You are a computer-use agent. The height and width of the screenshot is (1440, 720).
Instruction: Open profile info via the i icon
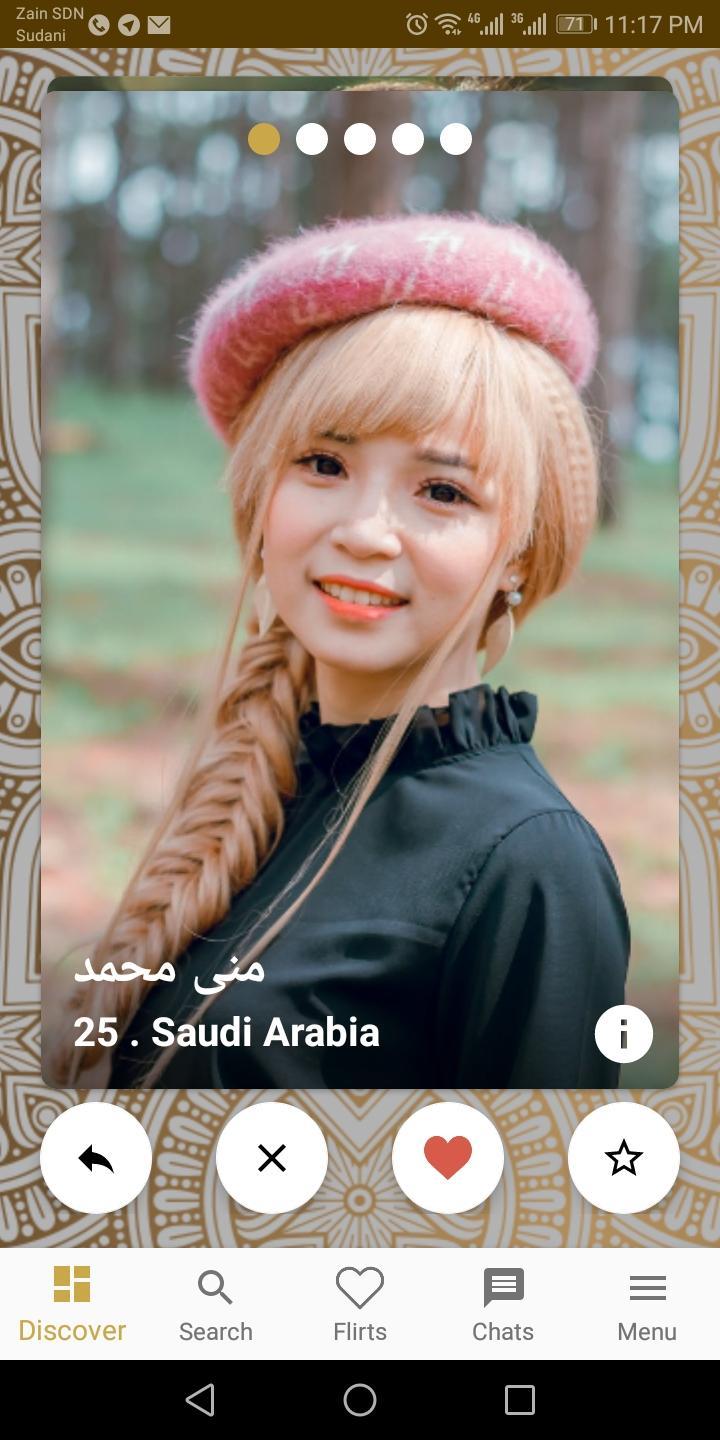click(x=623, y=1033)
